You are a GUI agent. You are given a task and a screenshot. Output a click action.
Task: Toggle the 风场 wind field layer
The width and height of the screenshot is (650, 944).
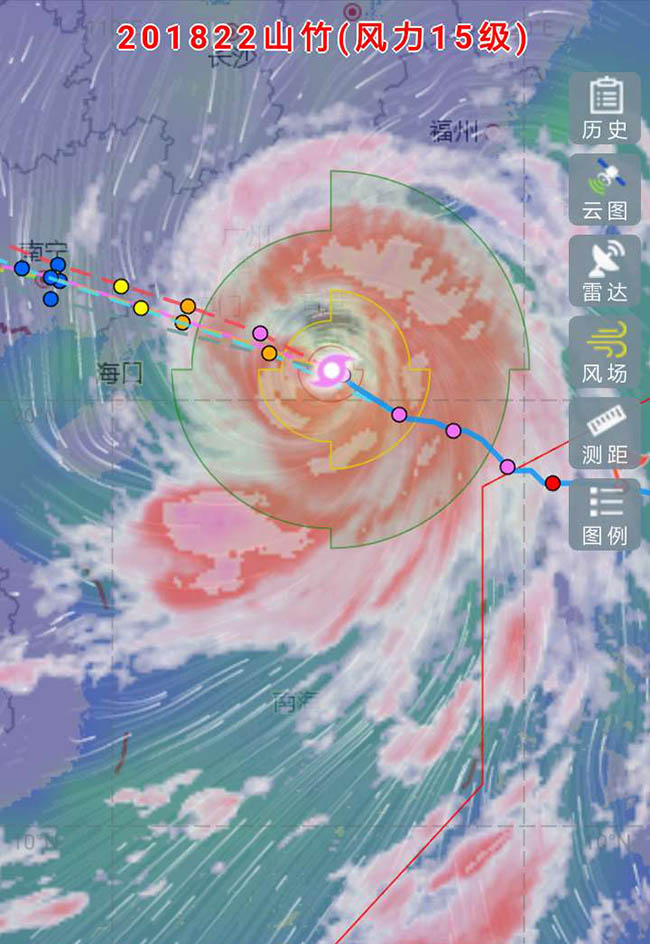[x=605, y=352]
